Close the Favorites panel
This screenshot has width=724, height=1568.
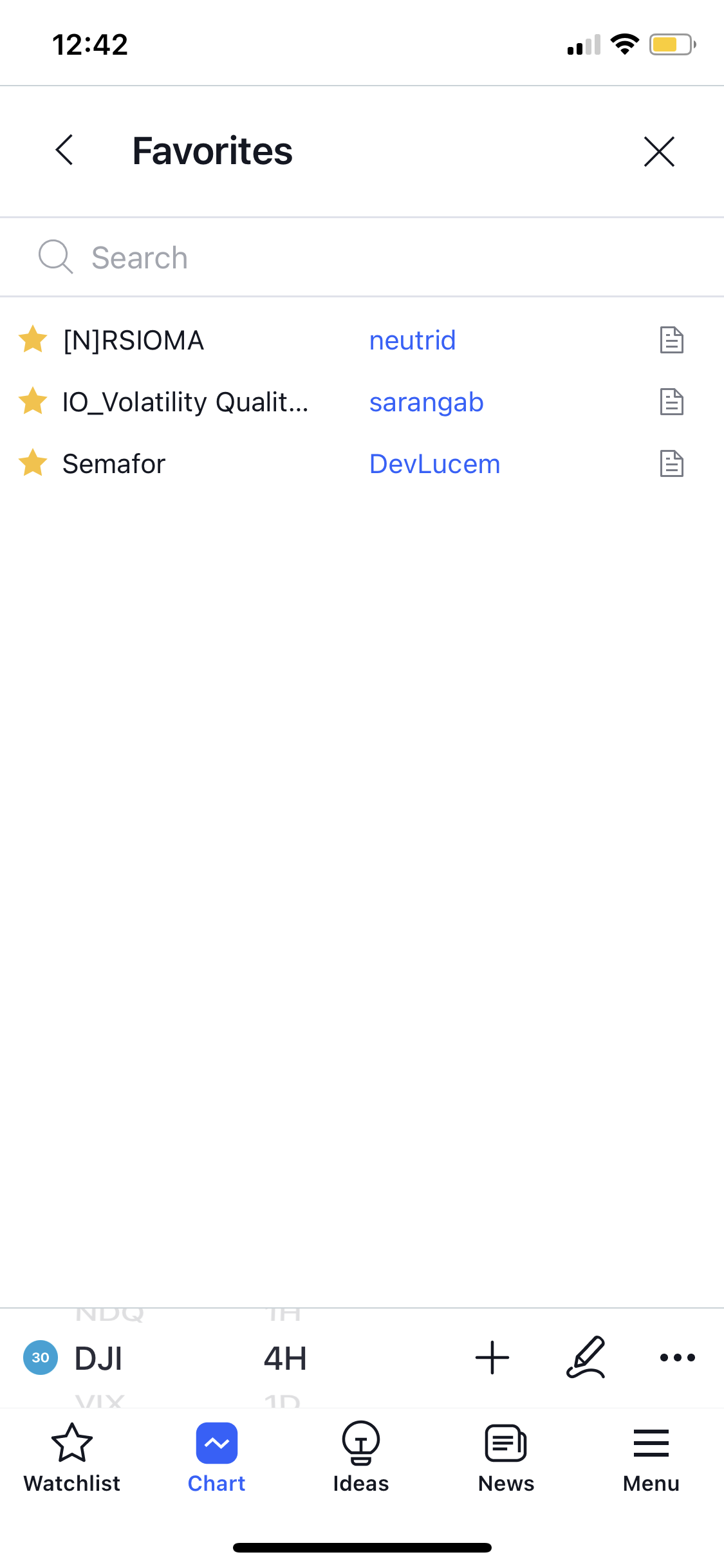[659, 152]
